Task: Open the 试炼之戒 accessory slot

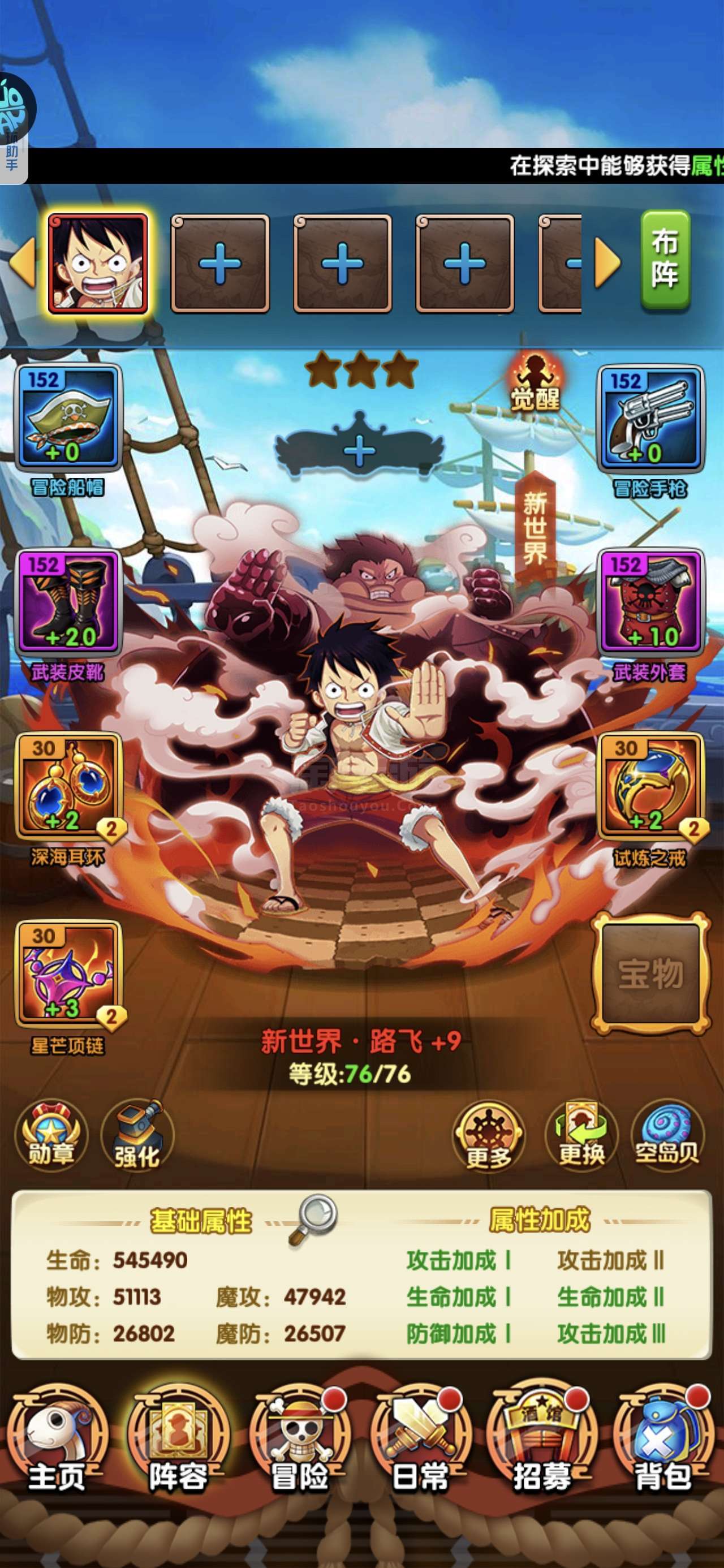Action: coord(650,785)
